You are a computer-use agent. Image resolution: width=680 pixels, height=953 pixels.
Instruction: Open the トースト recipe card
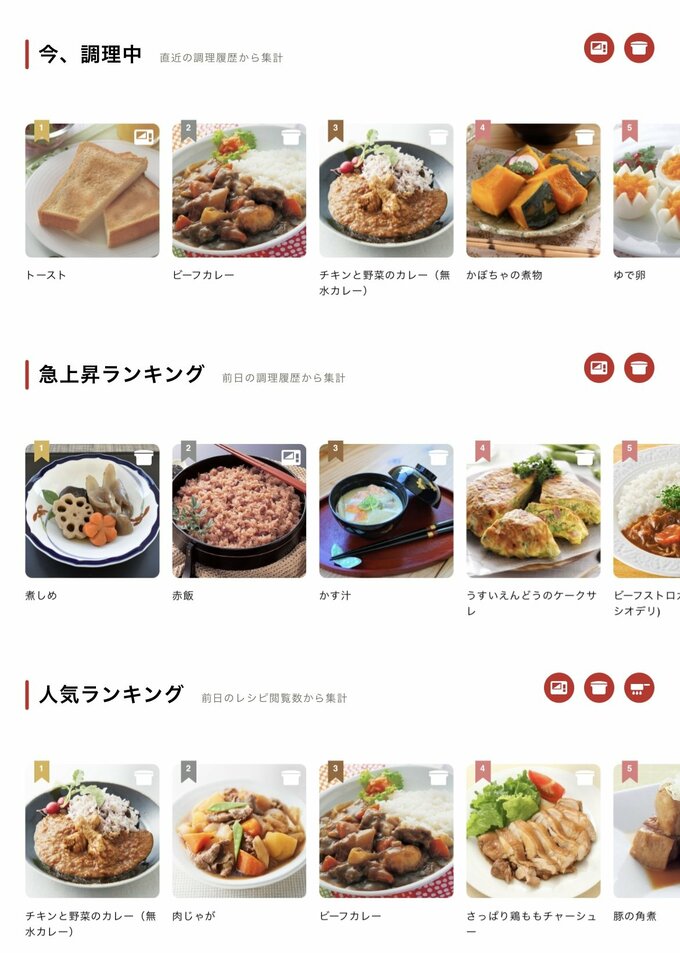[x=92, y=190]
